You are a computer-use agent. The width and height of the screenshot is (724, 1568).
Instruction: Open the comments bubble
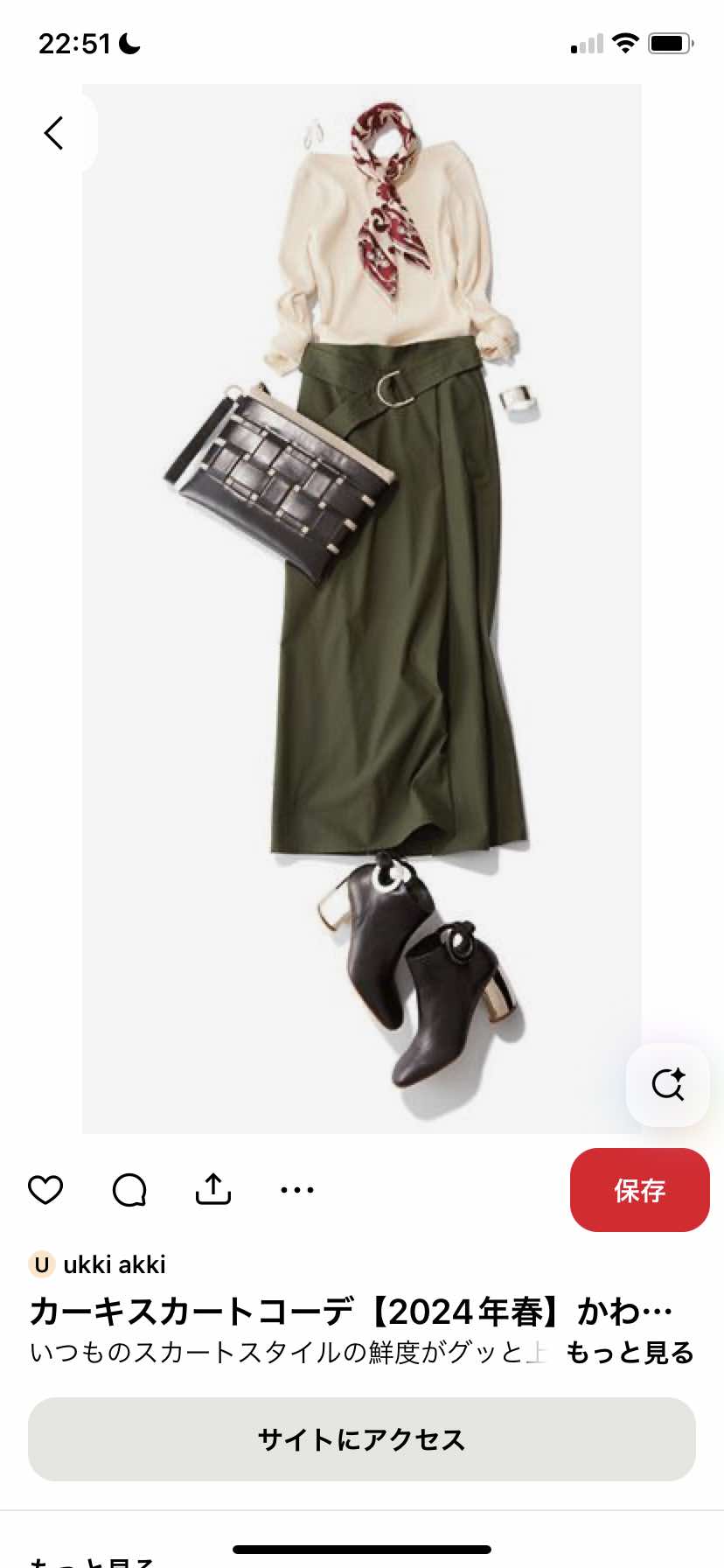[129, 1190]
